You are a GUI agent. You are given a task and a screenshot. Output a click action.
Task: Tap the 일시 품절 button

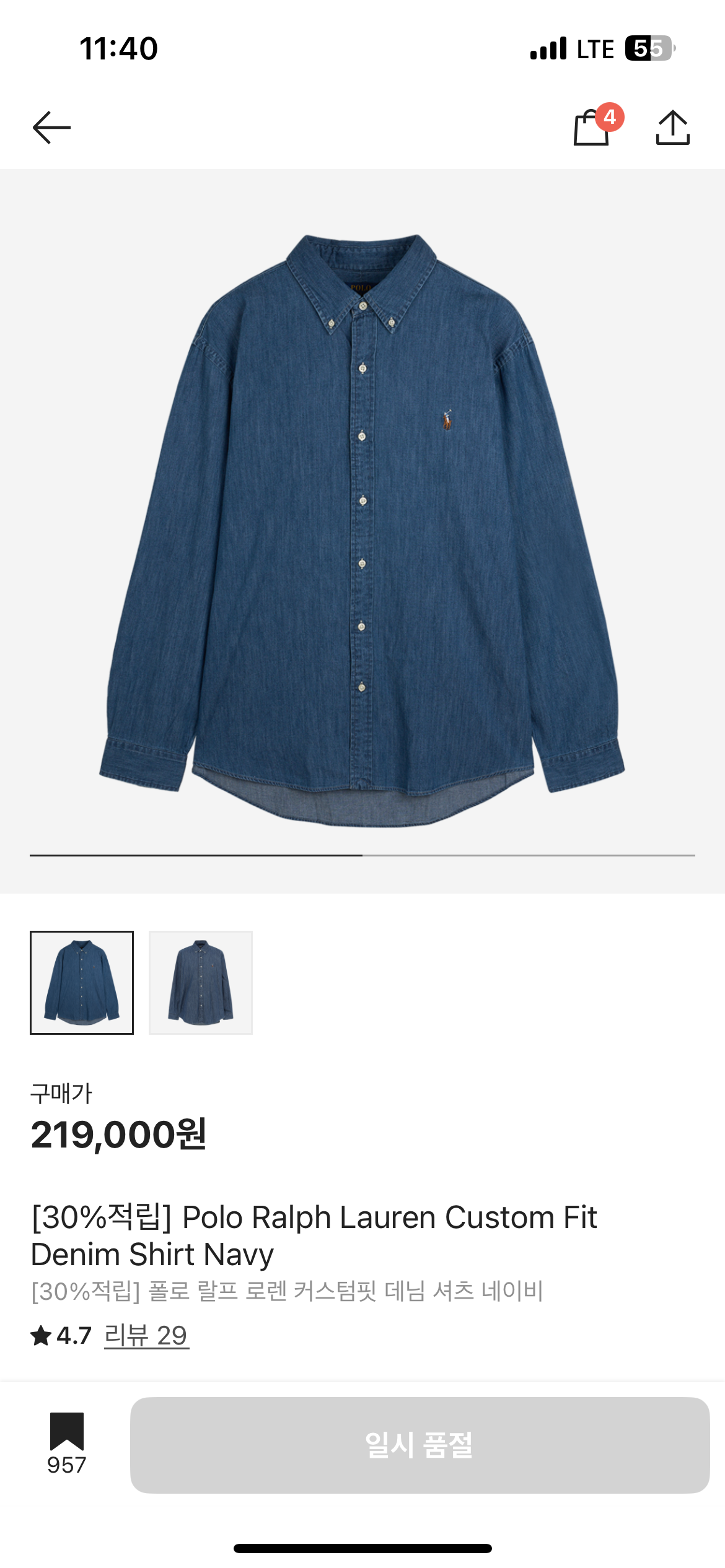[x=420, y=1445]
